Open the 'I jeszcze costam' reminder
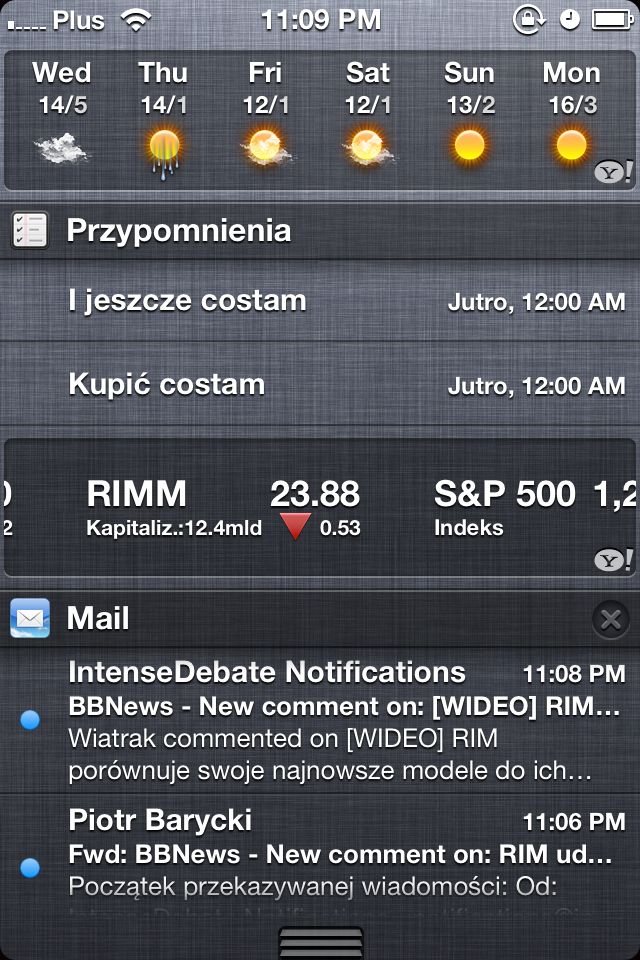 tap(320, 301)
